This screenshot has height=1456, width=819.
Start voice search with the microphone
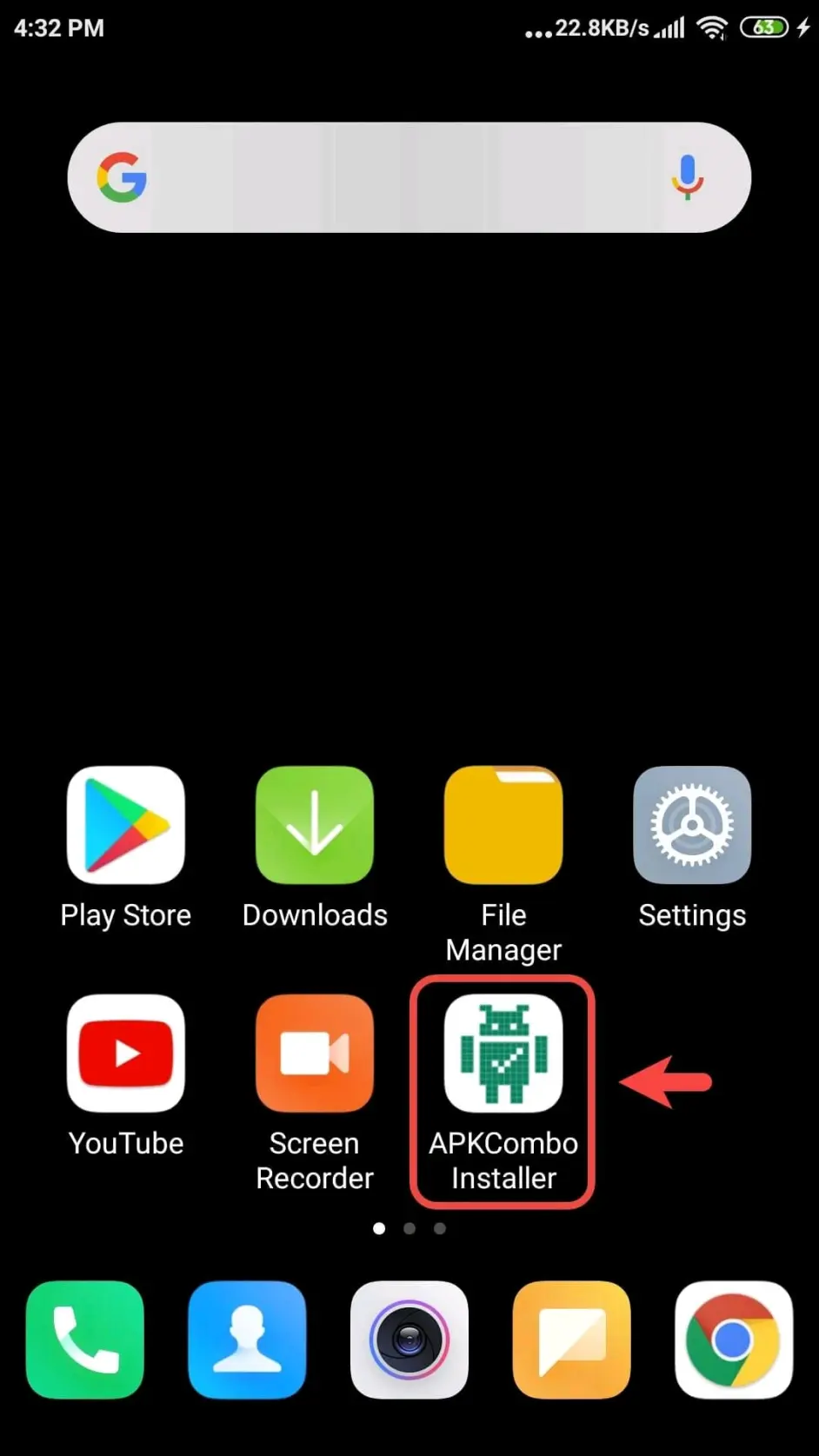pyautogui.click(x=687, y=176)
